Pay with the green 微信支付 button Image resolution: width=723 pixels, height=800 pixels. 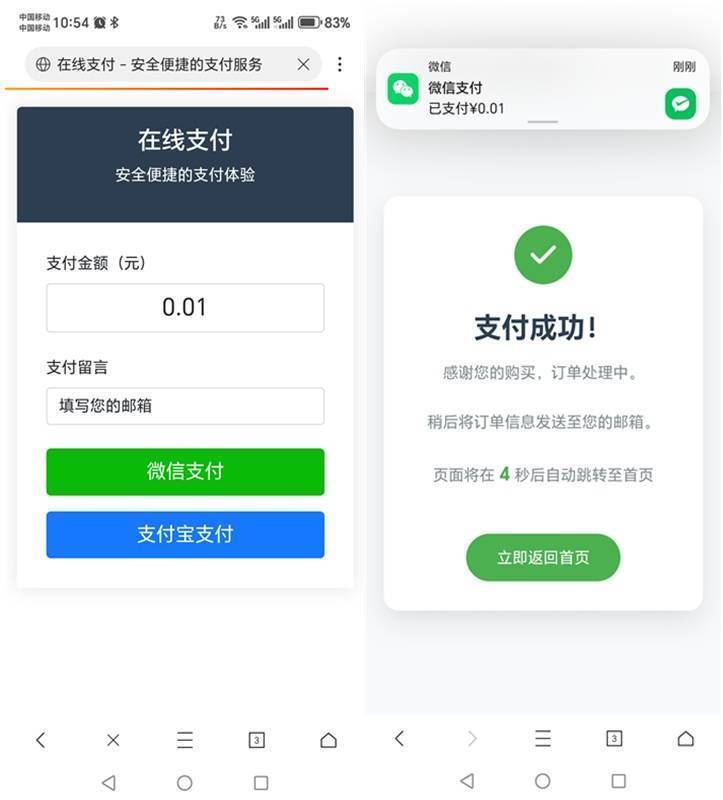tap(185, 472)
